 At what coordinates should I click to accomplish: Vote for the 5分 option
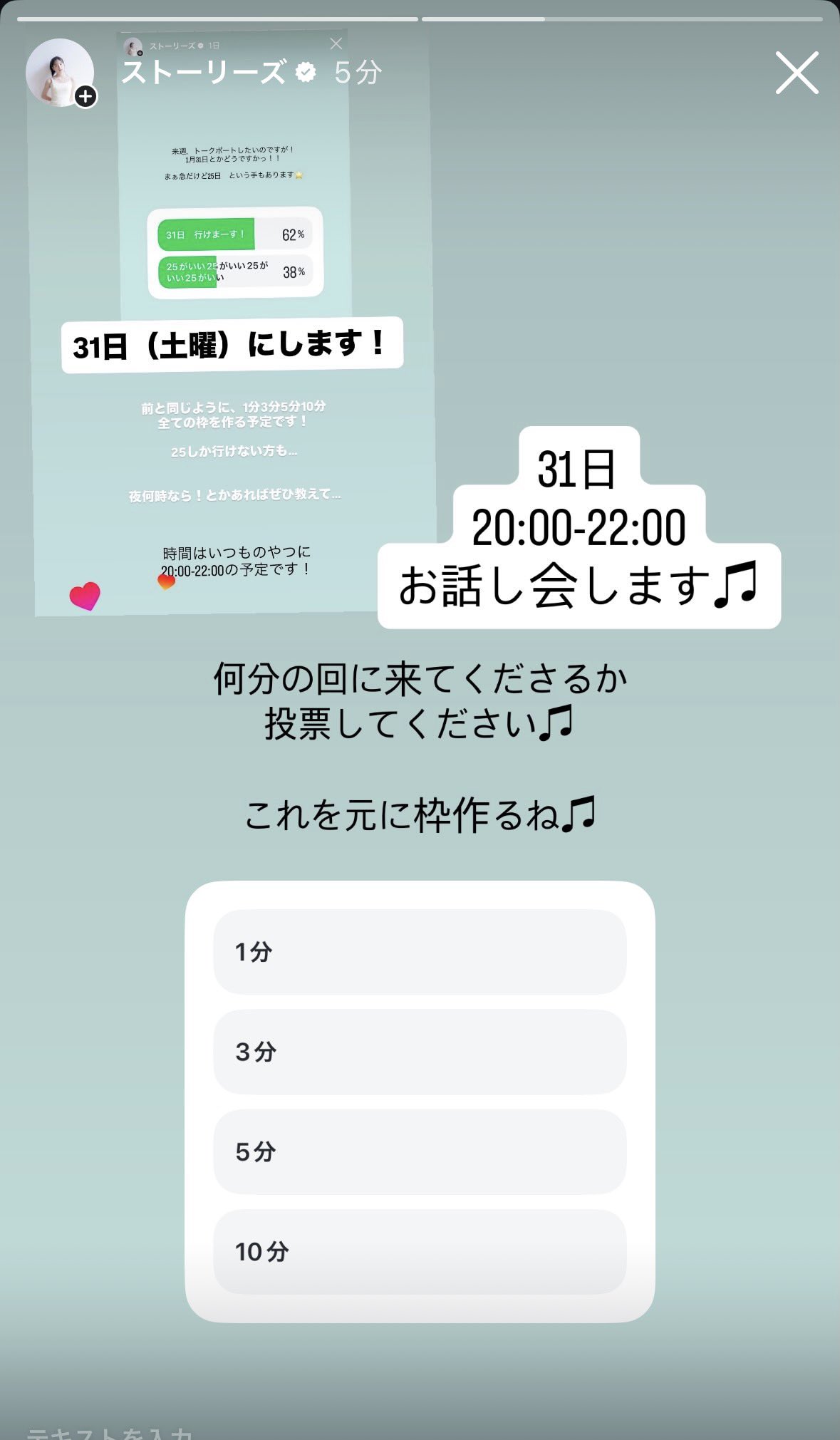420,1151
